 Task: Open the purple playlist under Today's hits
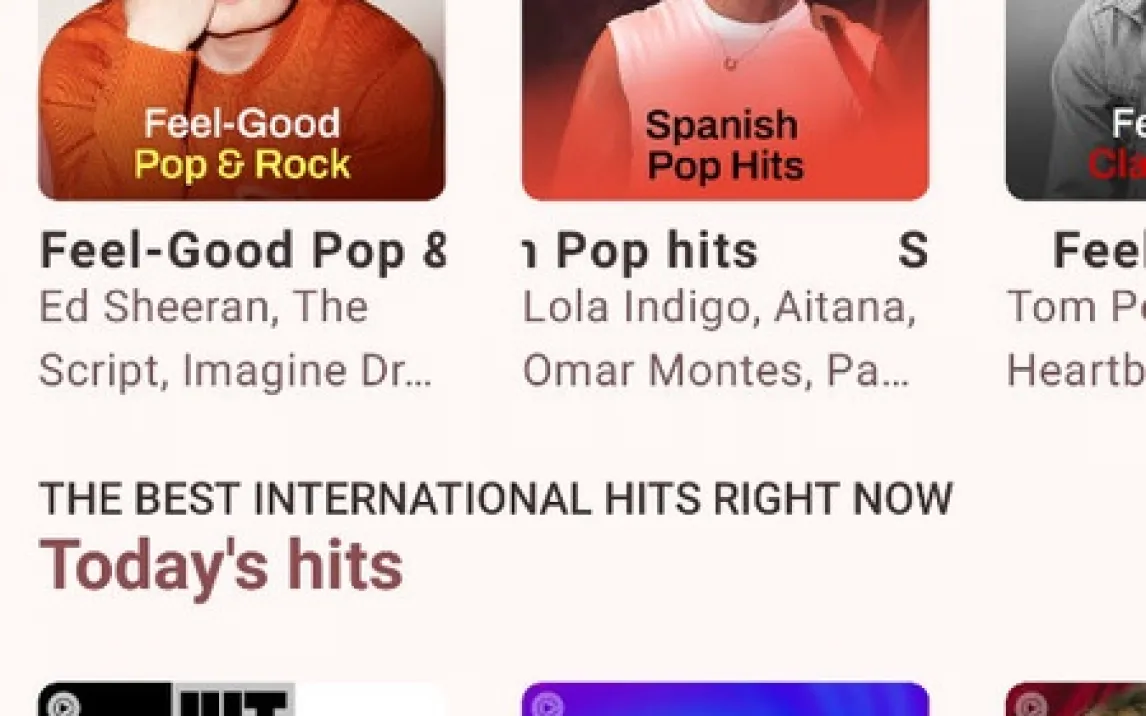725,700
